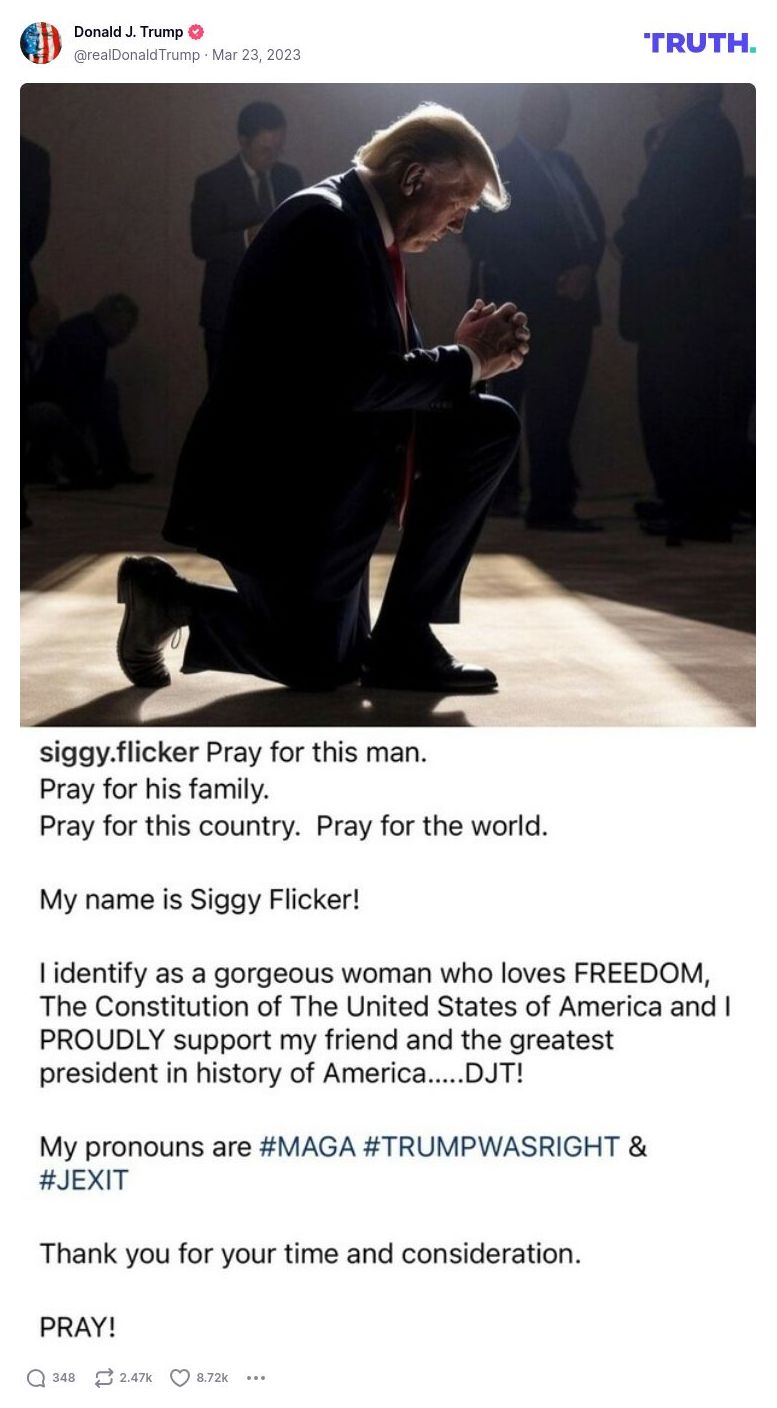Select the like icon next to 8.72k
The width and height of the screenshot is (777, 1408).
pyautogui.click(x=178, y=1377)
